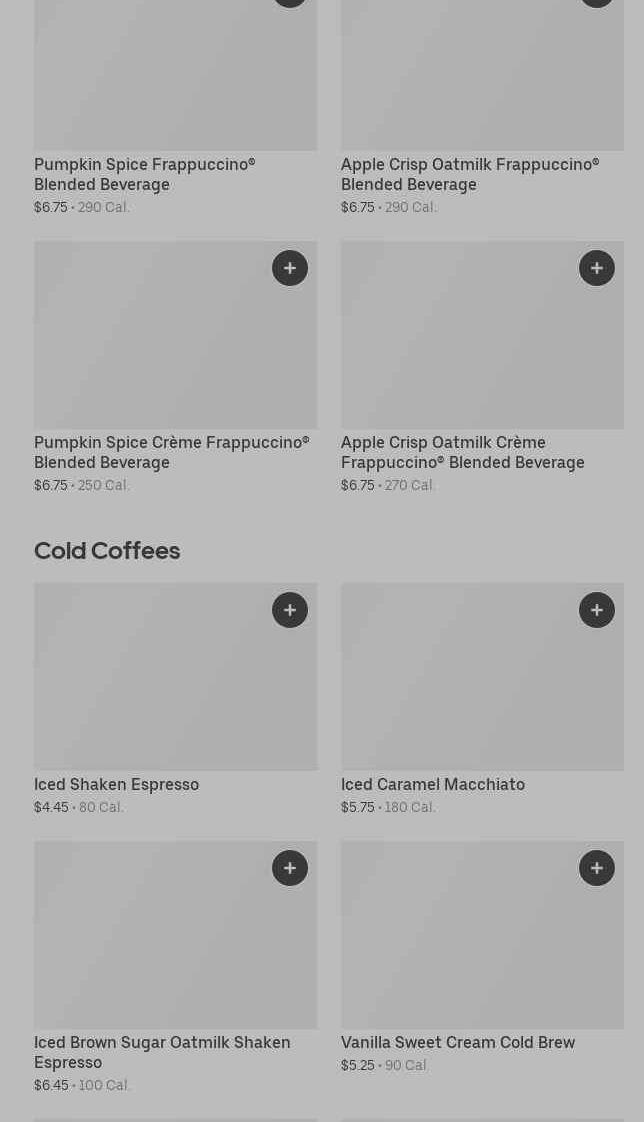
Task: Add Apple Crisp Oatmilk Crème Frappuccino to cart
Action: tap(597, 268)
